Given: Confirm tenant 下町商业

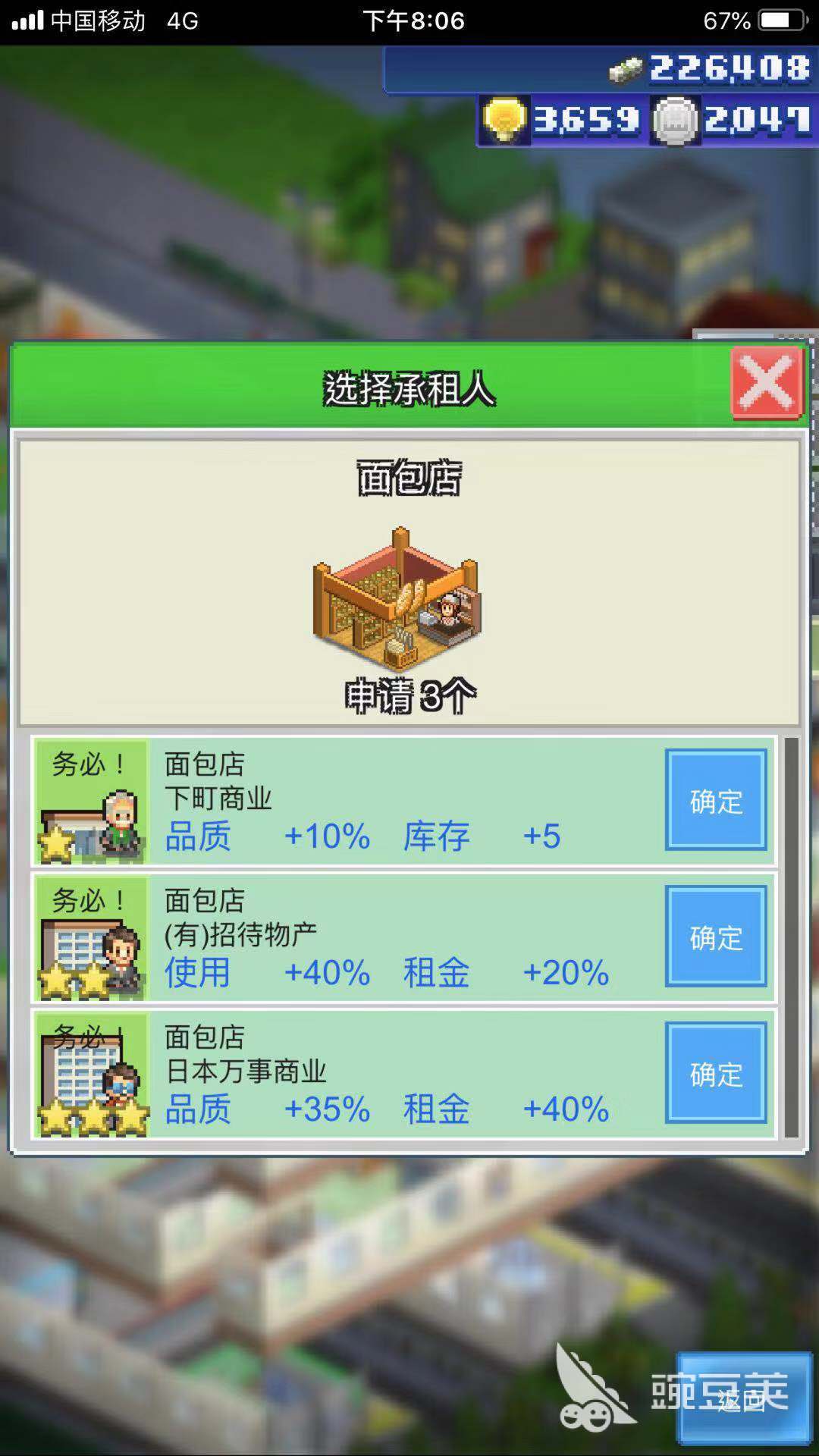Looking at the screenshot, I should click(716, 801).
